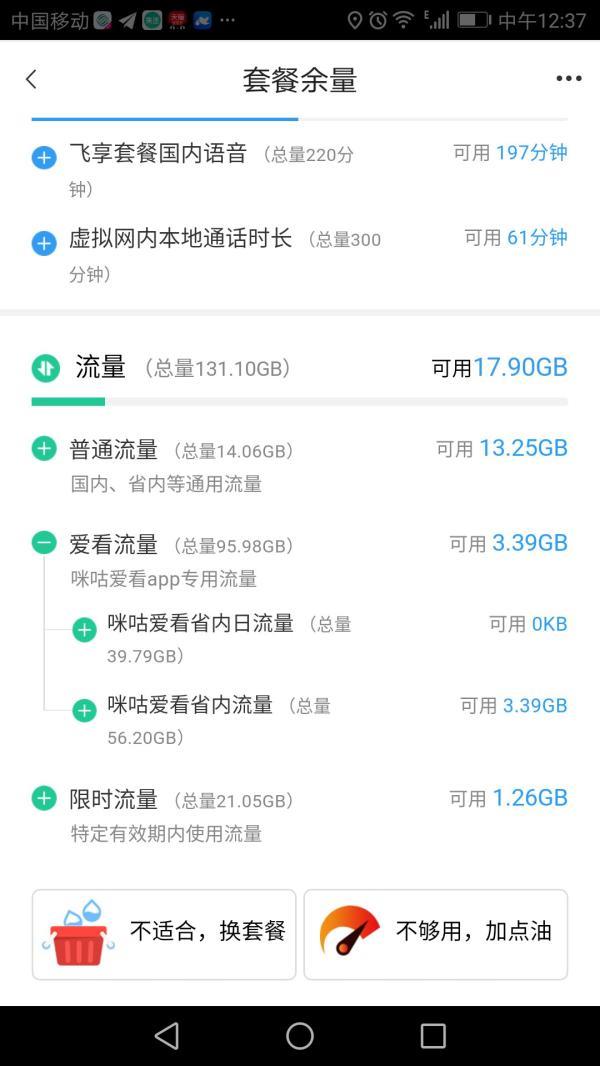The width and height of the screenshot is (600, 1066).
Task: Expand 咪咕爱看省内流量 item
Action: 84,710
